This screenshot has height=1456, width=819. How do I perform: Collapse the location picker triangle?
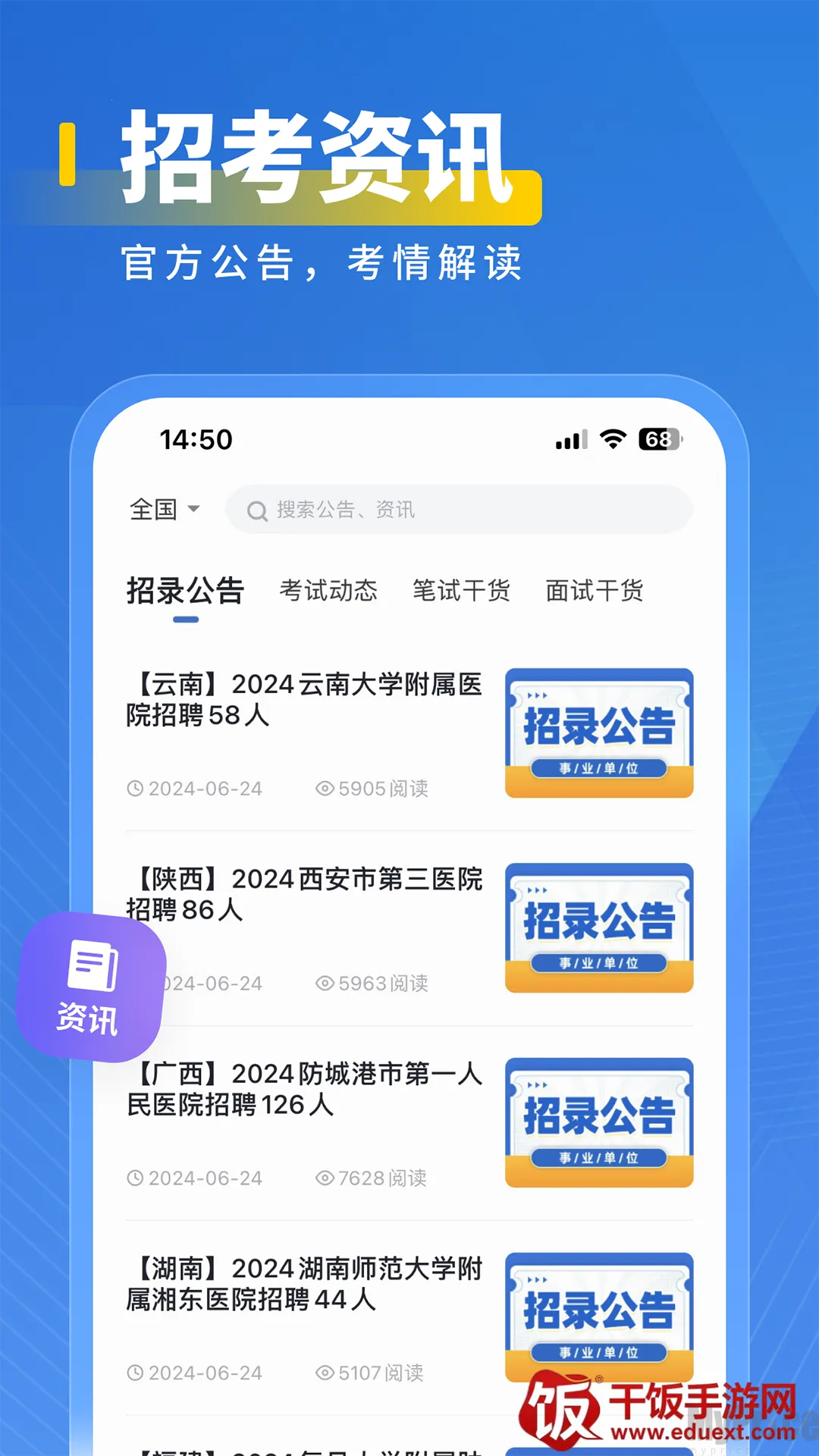(x=192, y=510)
